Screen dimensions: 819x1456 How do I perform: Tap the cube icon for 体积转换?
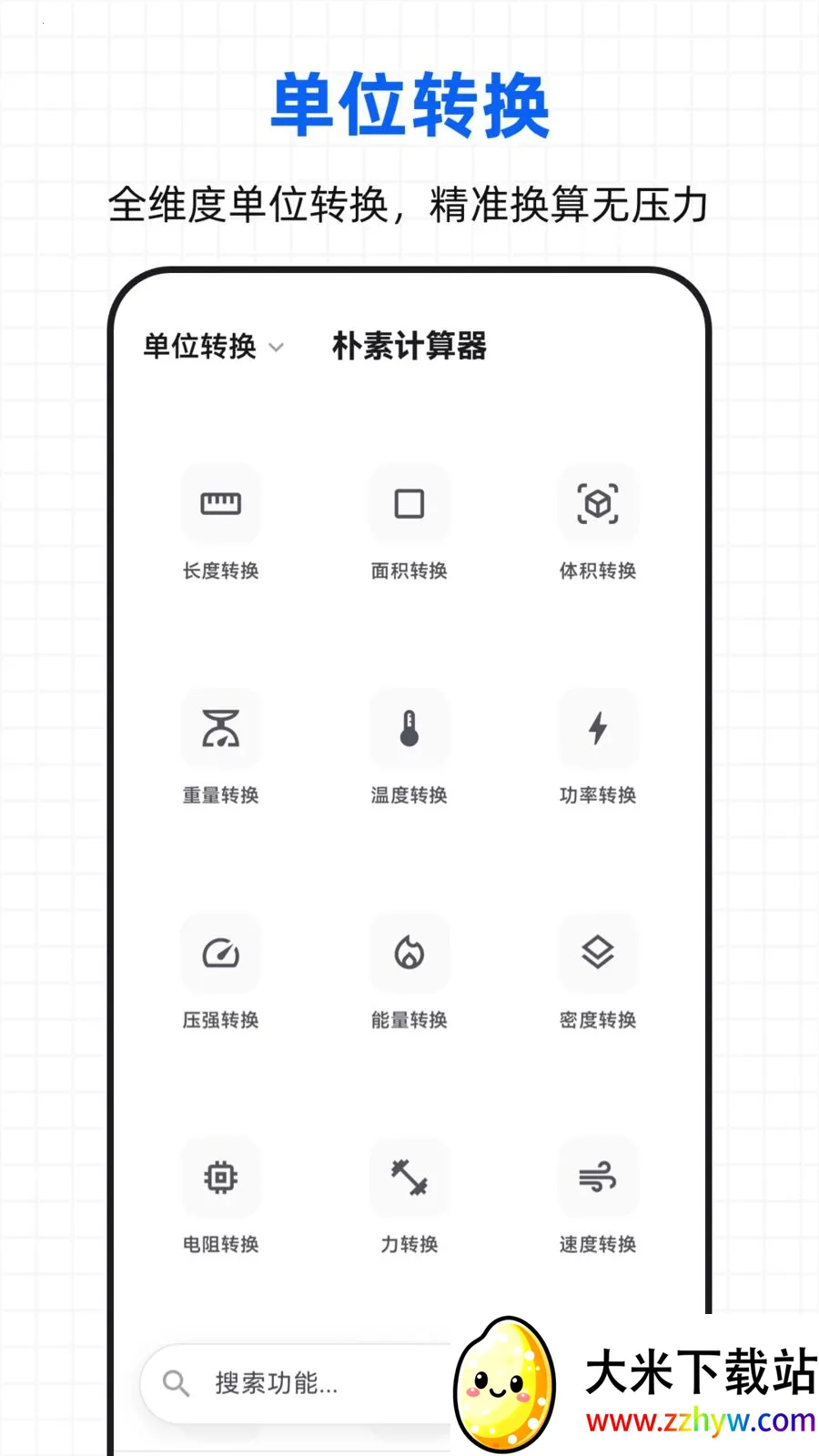pos(597,503)
